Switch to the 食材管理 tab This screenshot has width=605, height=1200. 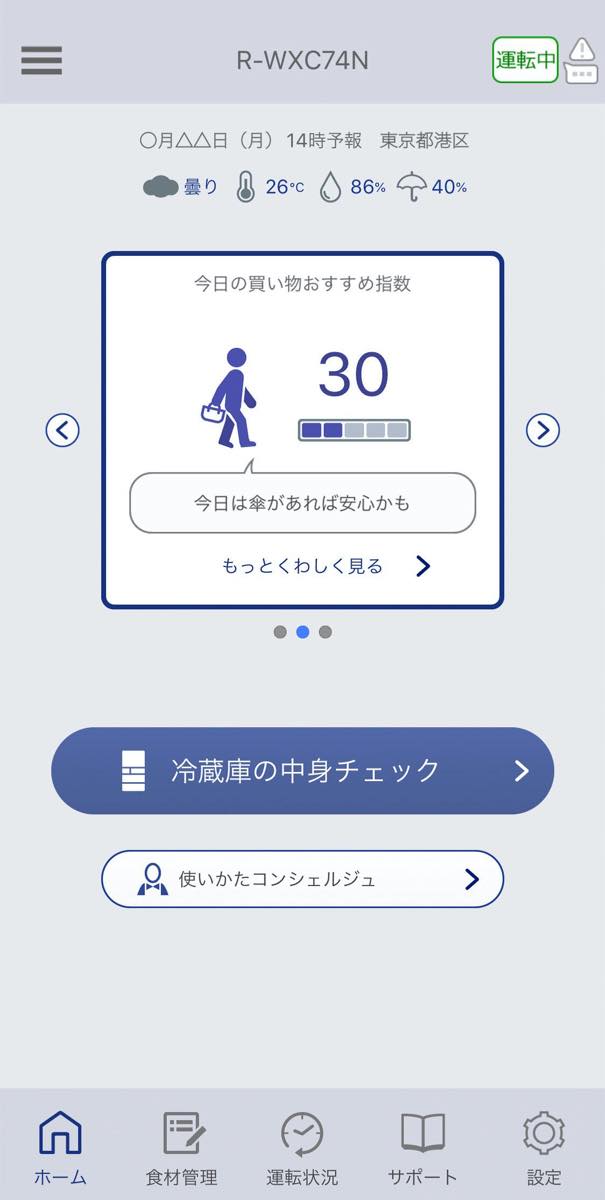click(x=181, y=1148)
